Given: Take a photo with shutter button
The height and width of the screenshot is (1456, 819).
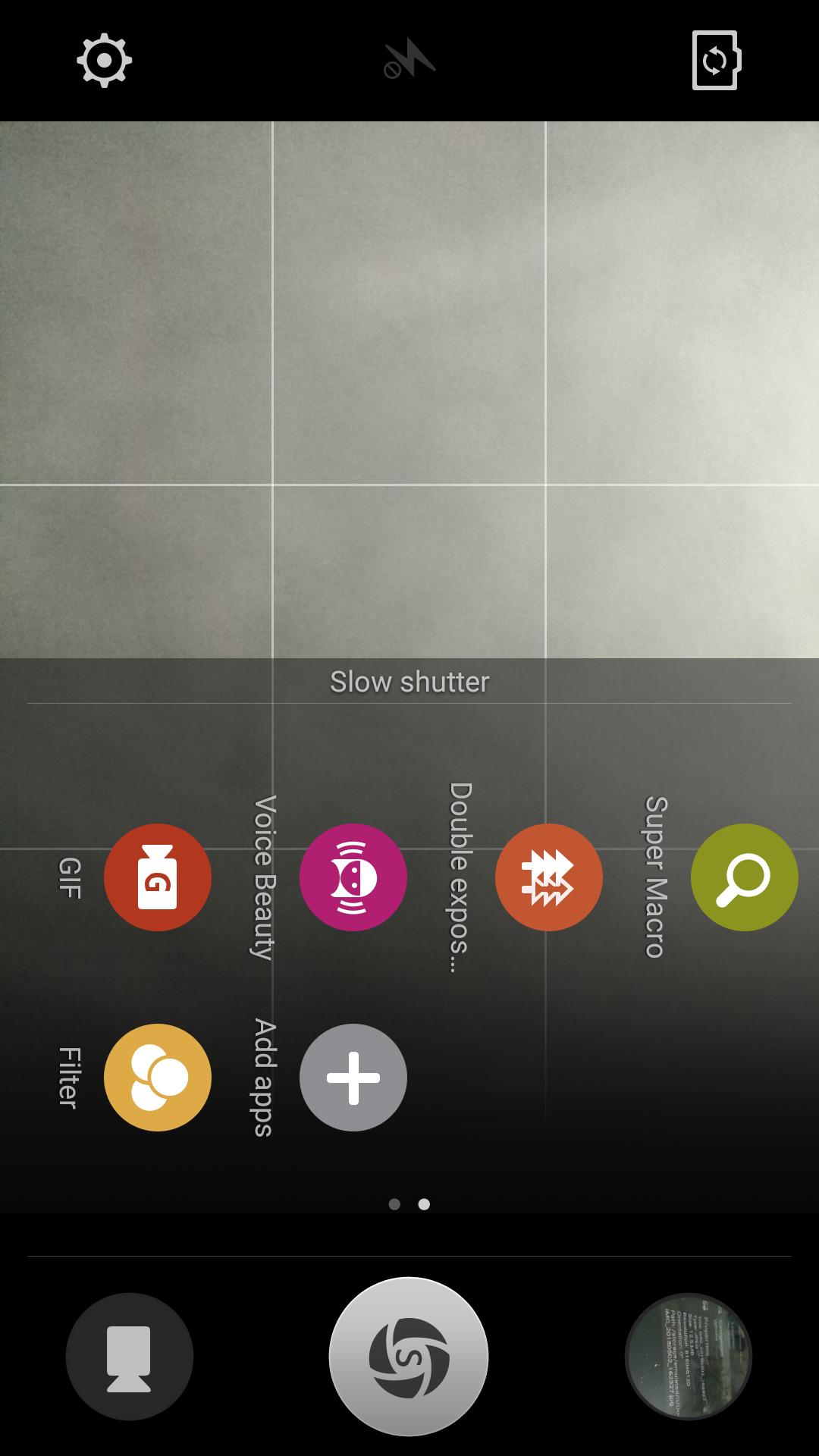Looking at the screenshot, I should (x=409, y=1357).
